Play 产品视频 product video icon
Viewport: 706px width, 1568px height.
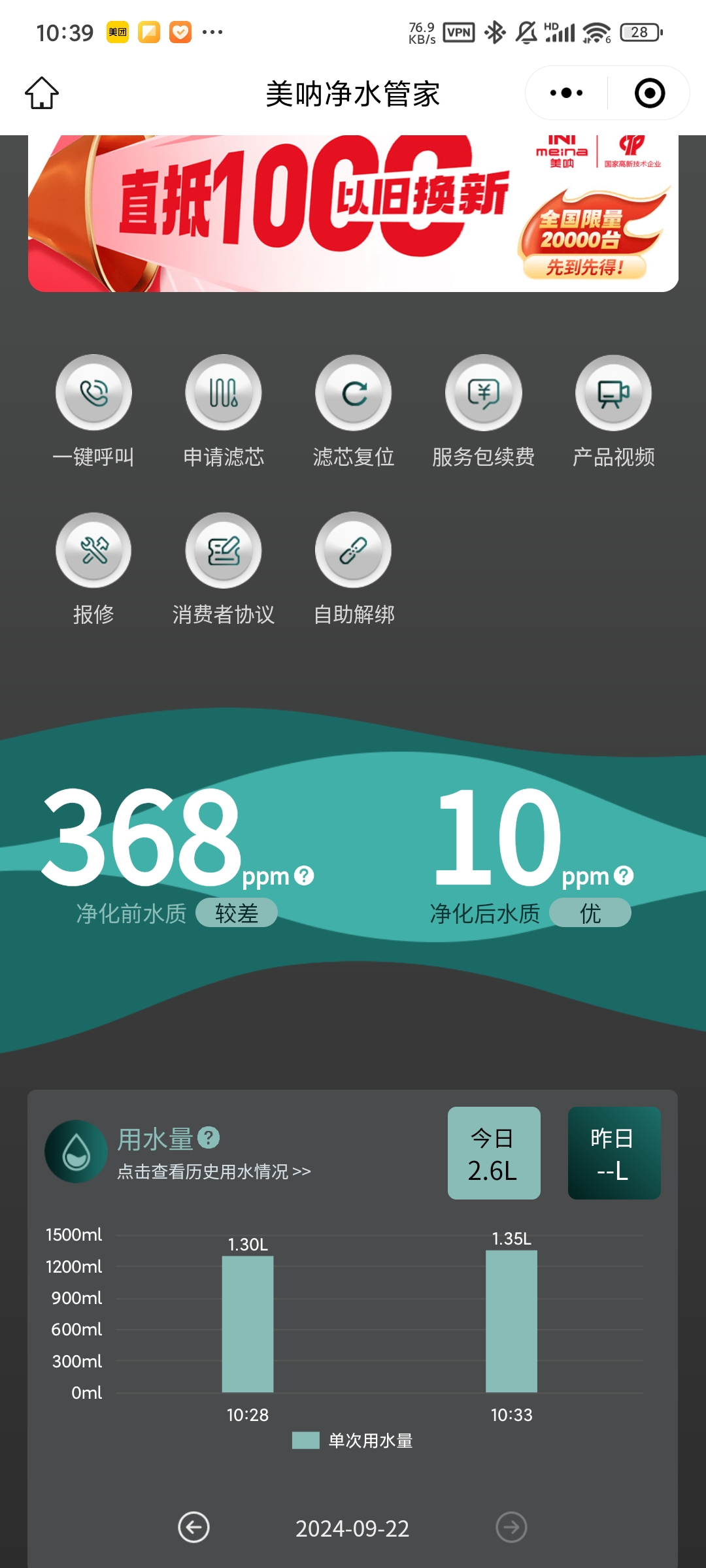pos(613,392)
